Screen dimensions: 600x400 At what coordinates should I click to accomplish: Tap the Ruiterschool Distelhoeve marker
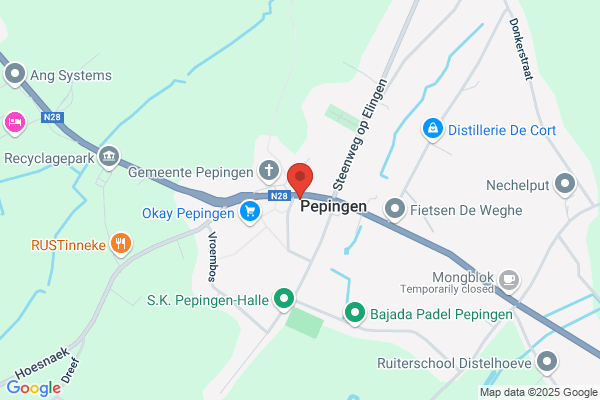[x=547, y=362]
